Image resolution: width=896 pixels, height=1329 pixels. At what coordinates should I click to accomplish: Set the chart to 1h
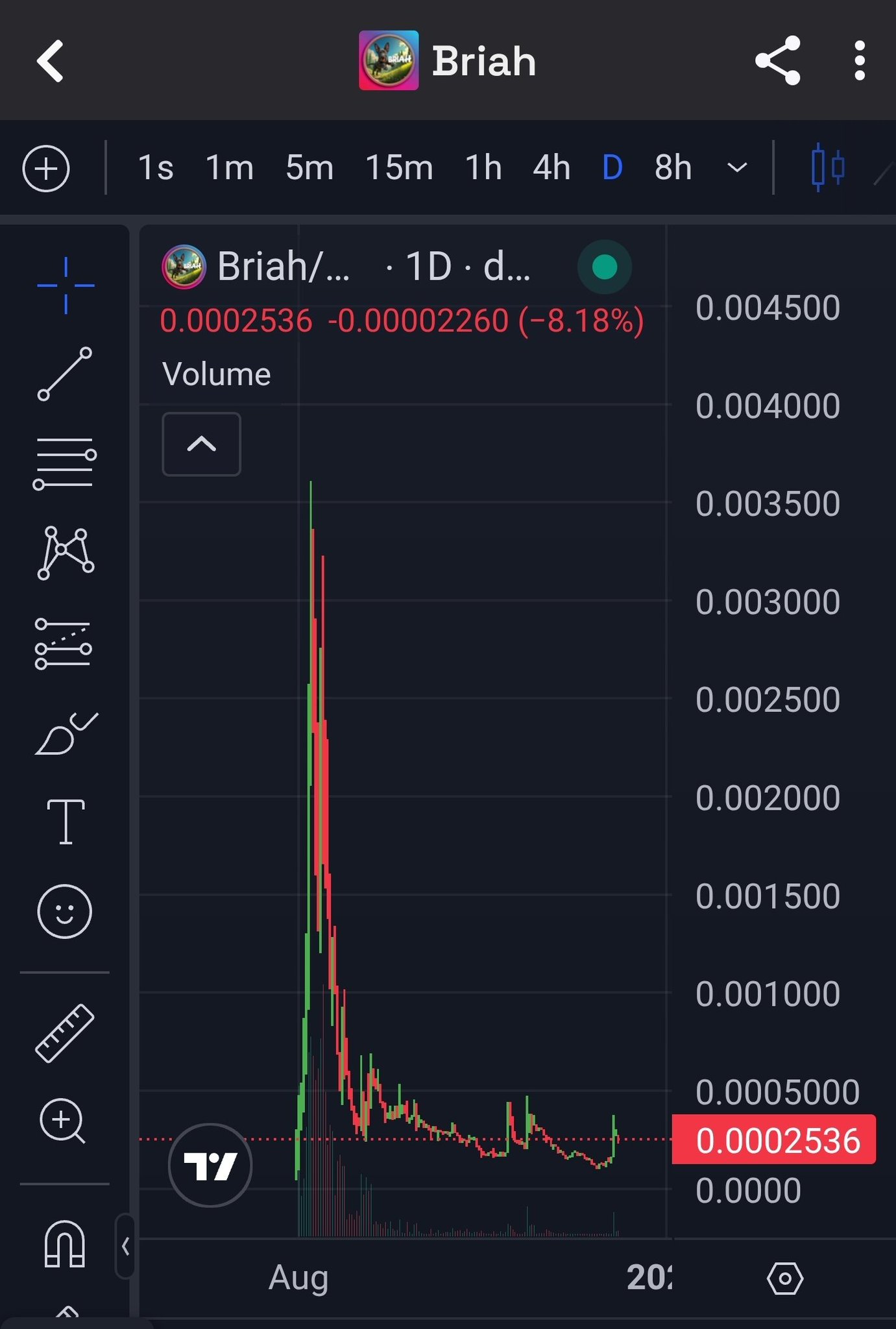483,168
